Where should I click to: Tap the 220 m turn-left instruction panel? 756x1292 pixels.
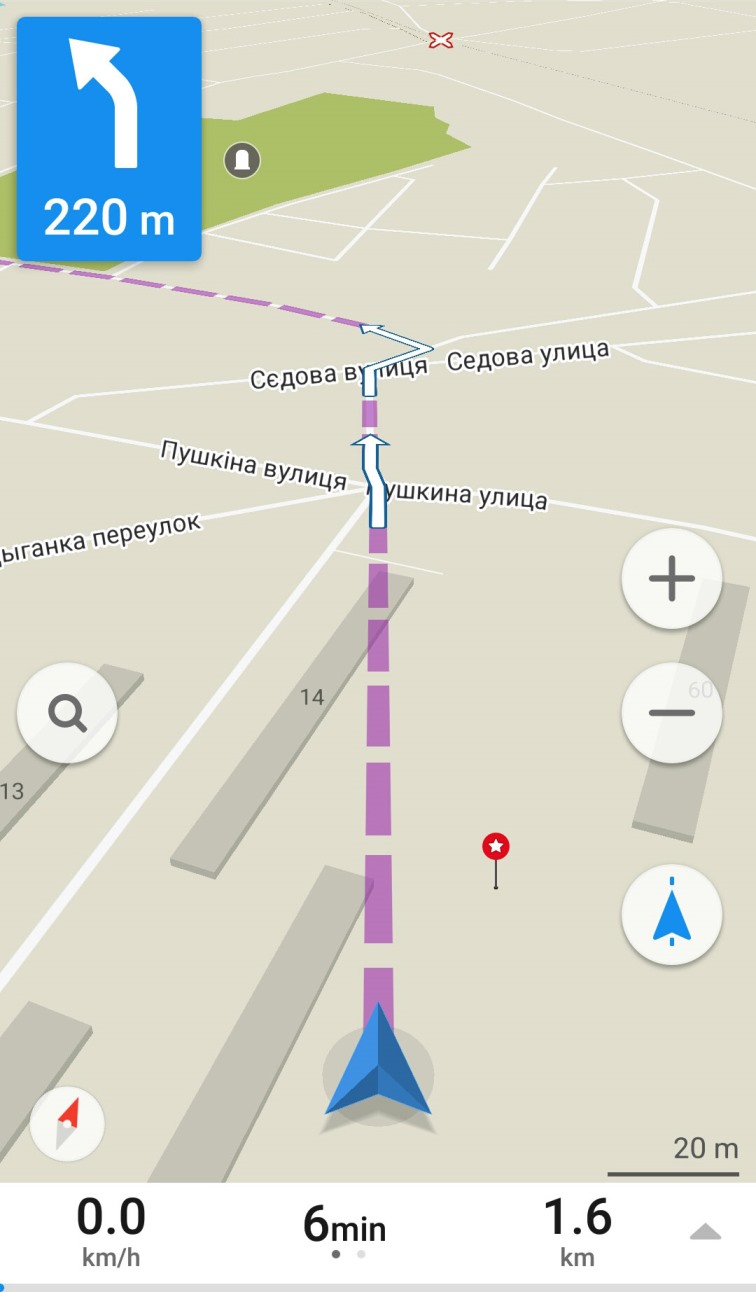point(109,138)
